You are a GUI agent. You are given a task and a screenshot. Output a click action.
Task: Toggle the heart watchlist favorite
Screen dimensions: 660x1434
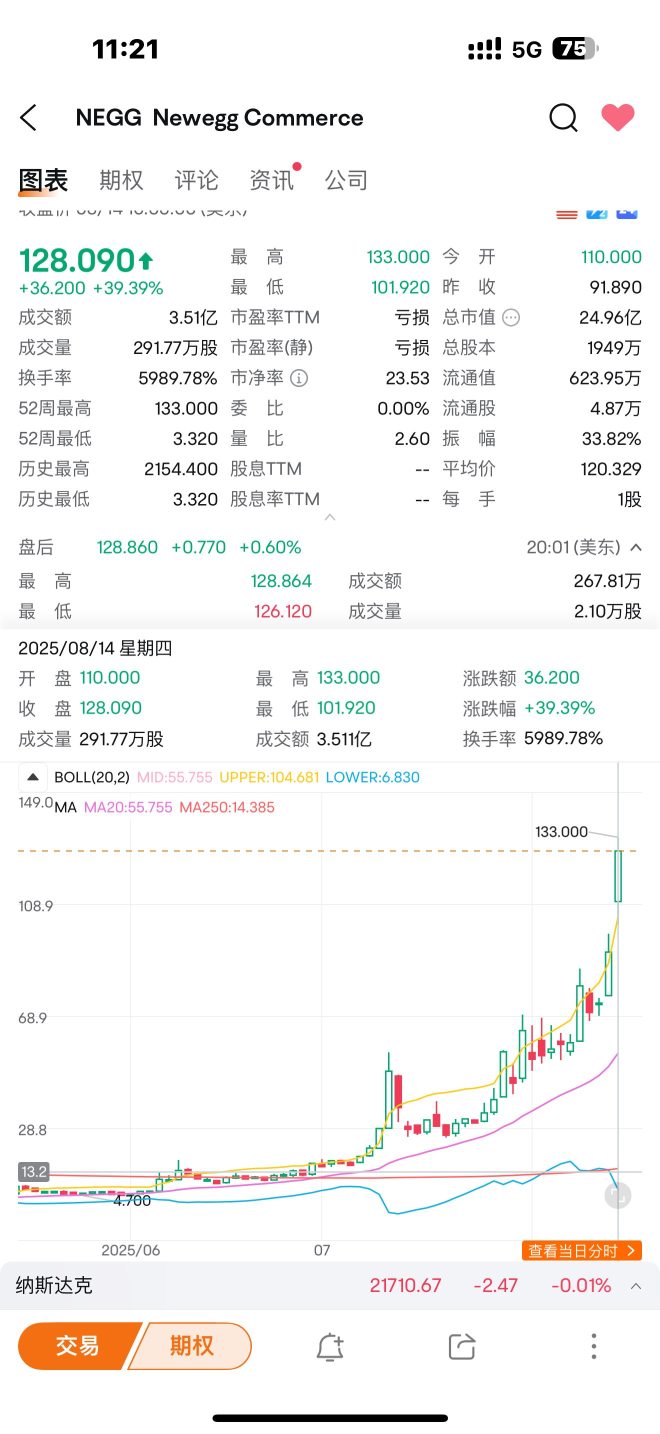pyautogui.click(x=618, y=118)
